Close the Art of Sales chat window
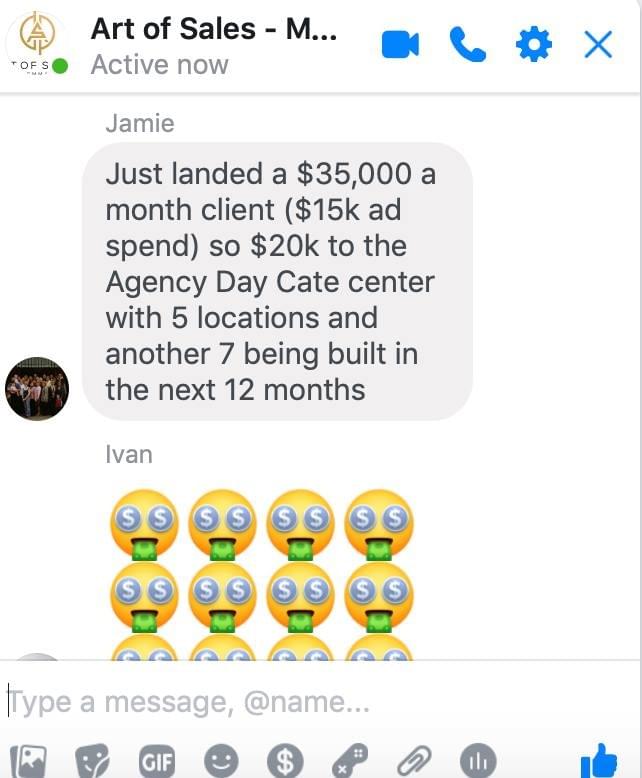Screen dimensions: 642x778 598,44
